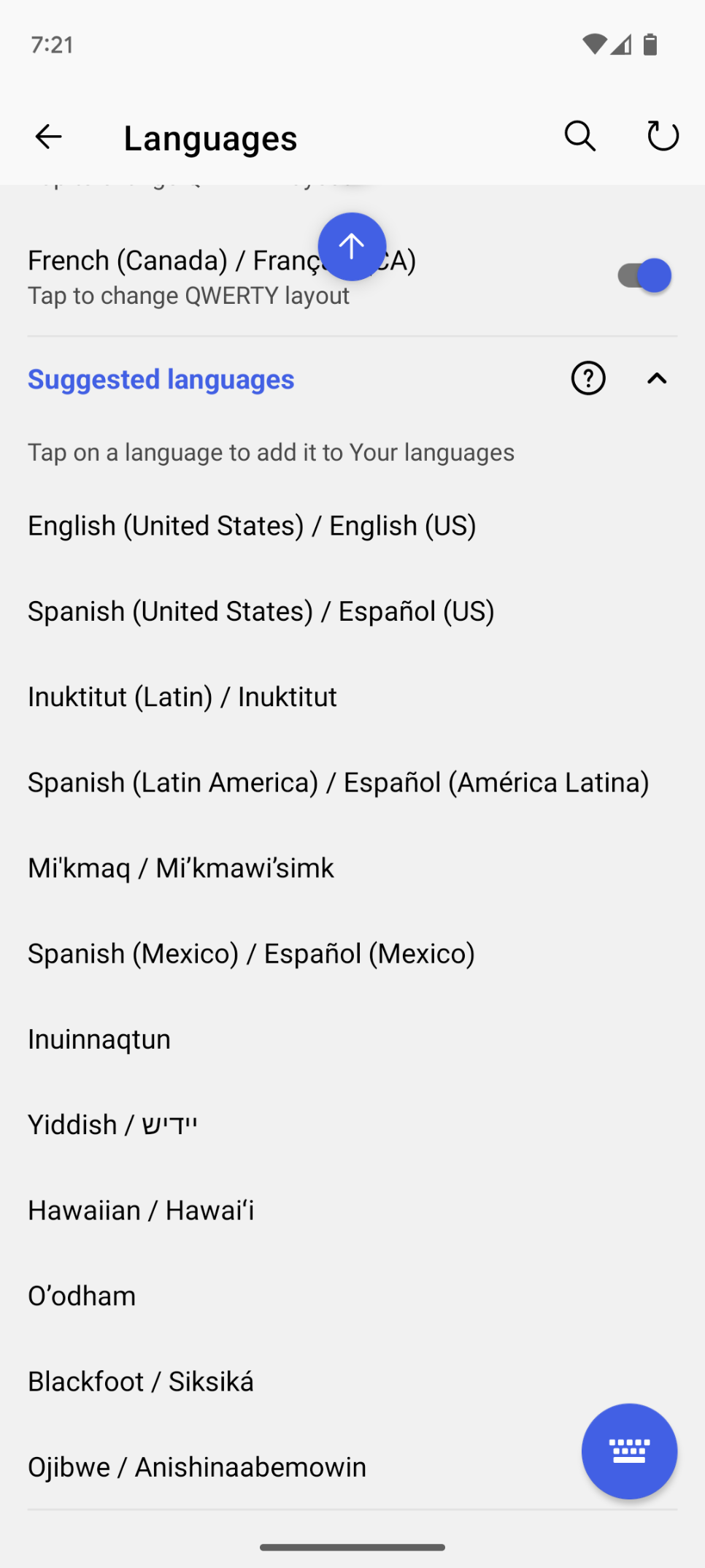Image resolution: width=705 pixels, height=1568 pixels.
Task: Add O'odham language
Action: [352, 1296]
